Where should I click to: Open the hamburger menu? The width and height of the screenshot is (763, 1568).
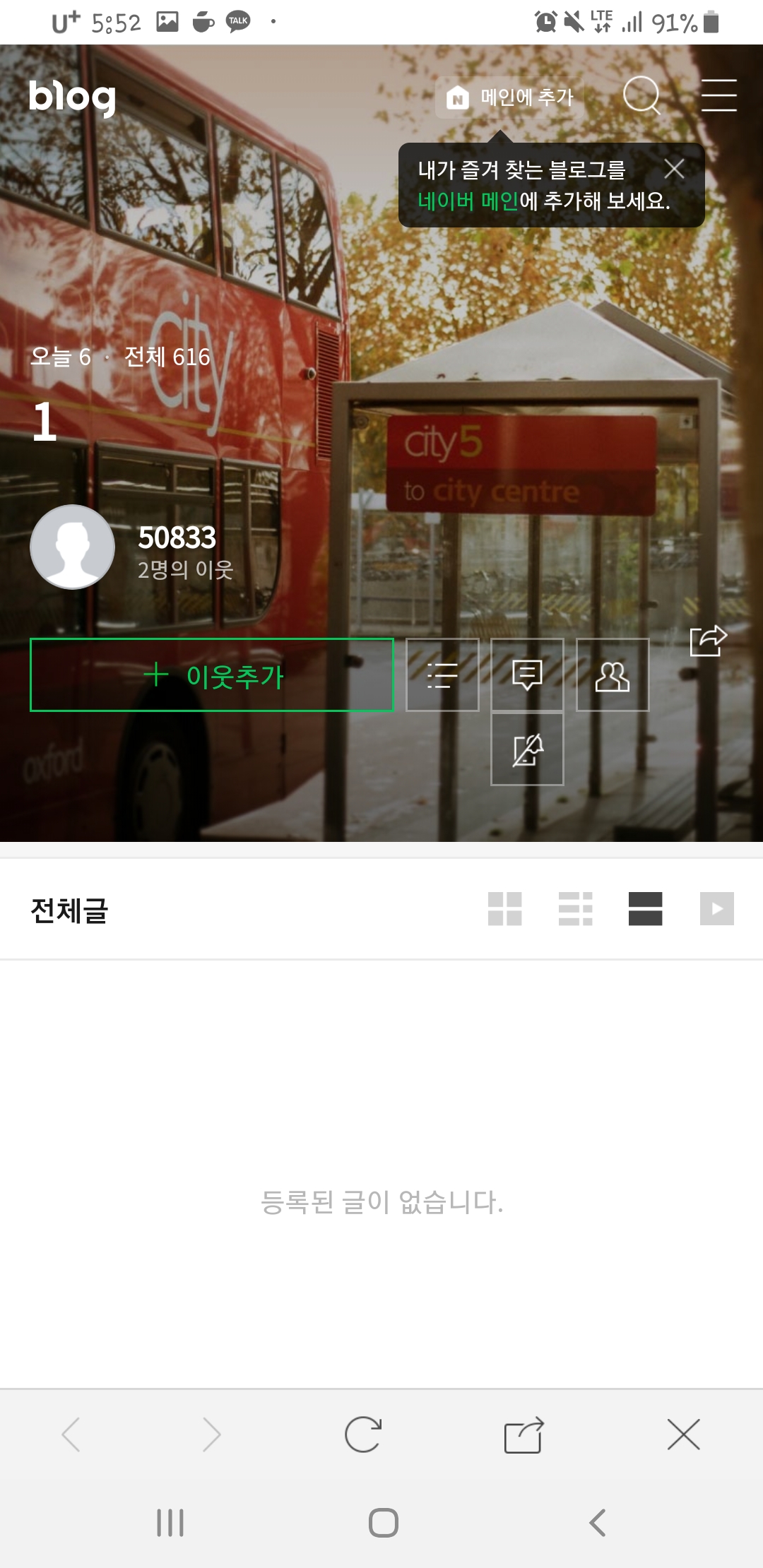(x=718, y=95)
